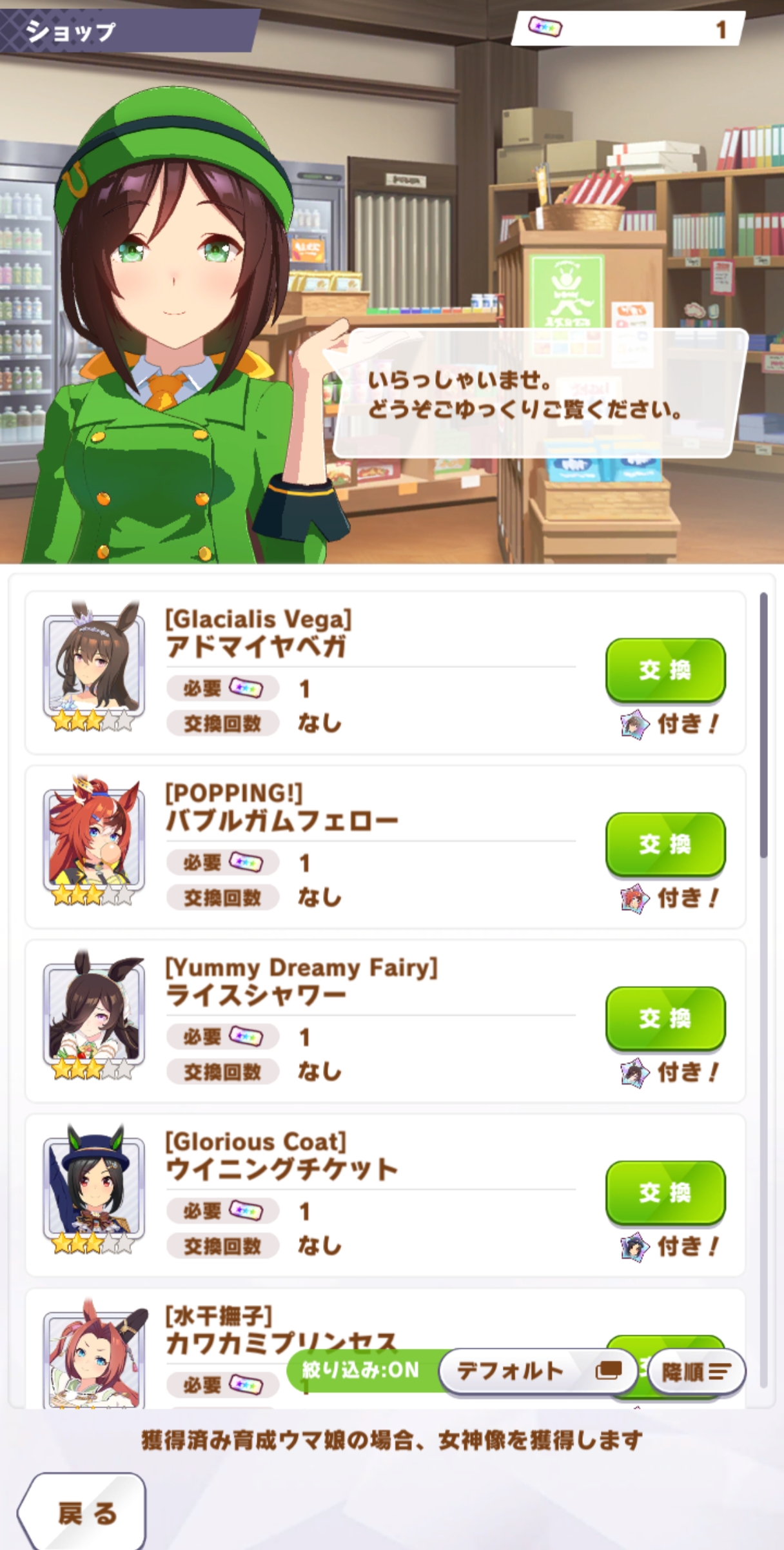Tap 交換 for Glorious Coat ウイニングチケット
Viewport: 784px width, 1550px height.
665,1192
